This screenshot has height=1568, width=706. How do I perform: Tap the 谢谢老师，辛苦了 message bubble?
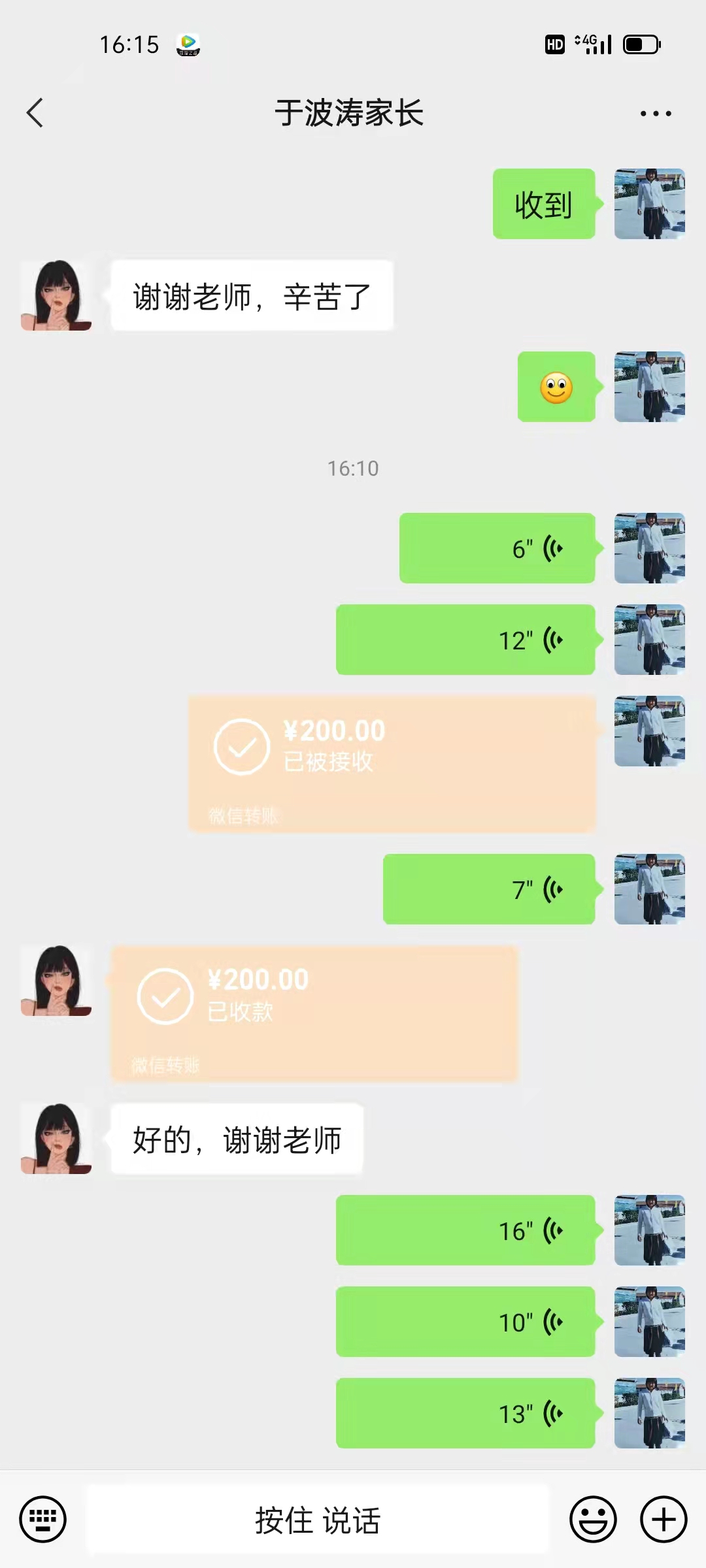[x=252, y=294]
